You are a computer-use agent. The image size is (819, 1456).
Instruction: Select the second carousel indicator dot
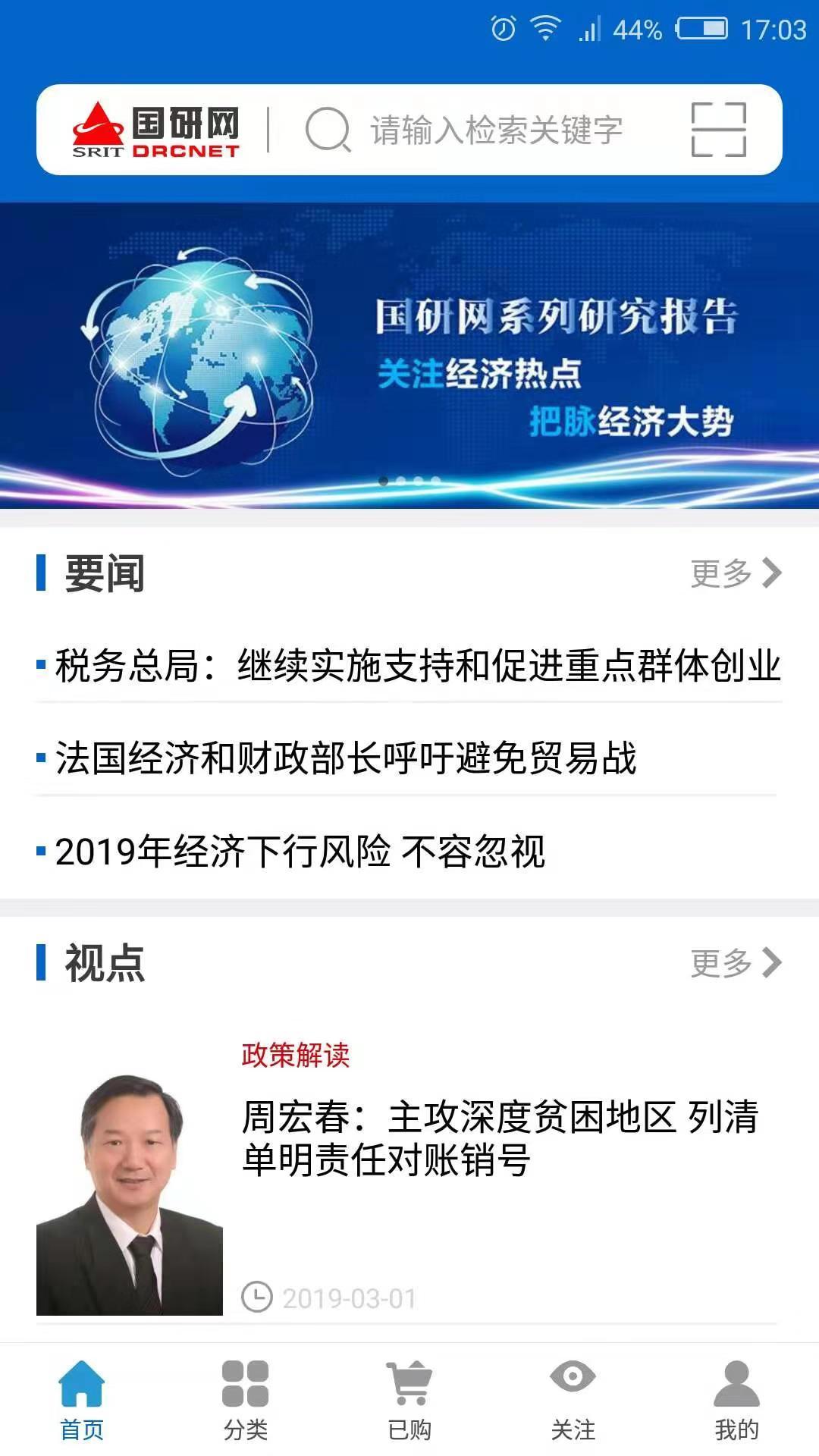[x=400, y=479]
